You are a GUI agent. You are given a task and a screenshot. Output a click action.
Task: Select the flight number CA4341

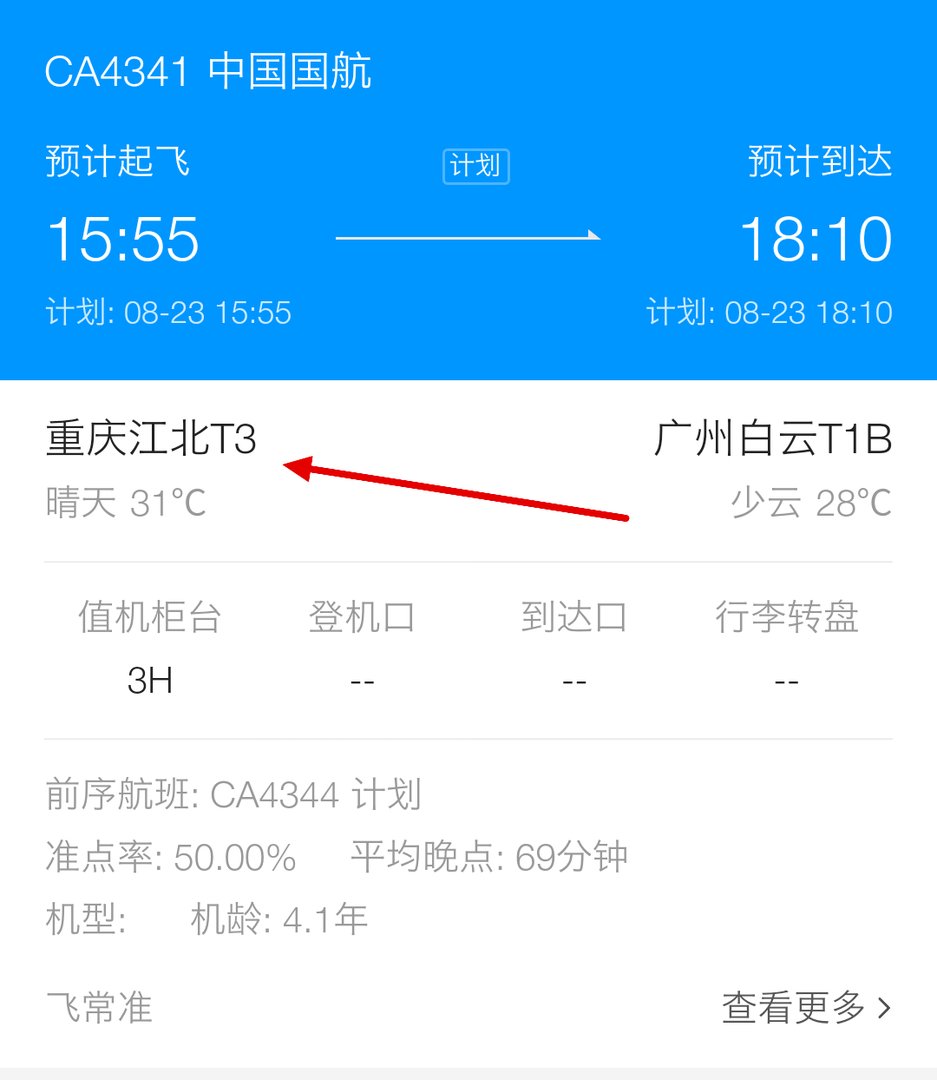[x=120, y=72]
